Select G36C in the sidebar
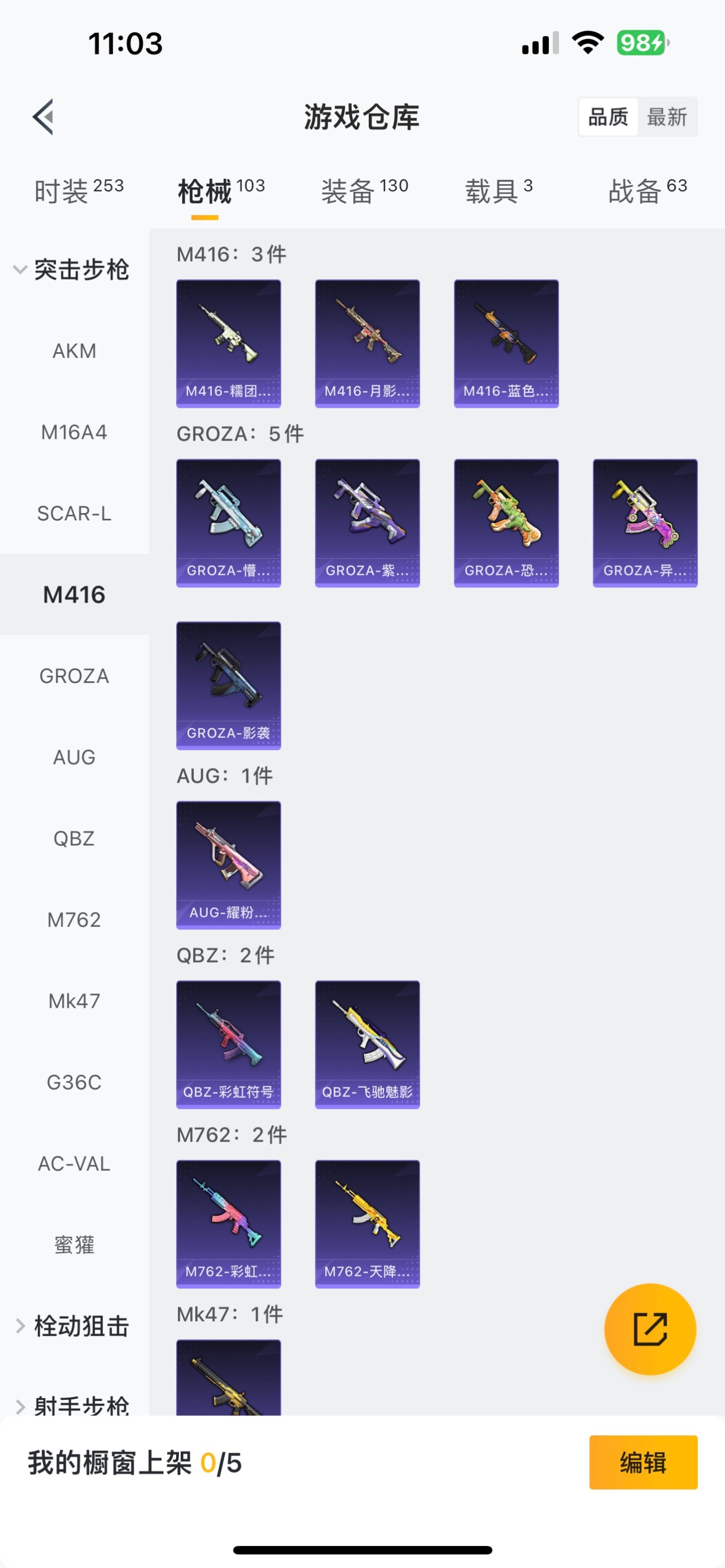This screenshot has width=725, height=1568. tap(74, 1082)
